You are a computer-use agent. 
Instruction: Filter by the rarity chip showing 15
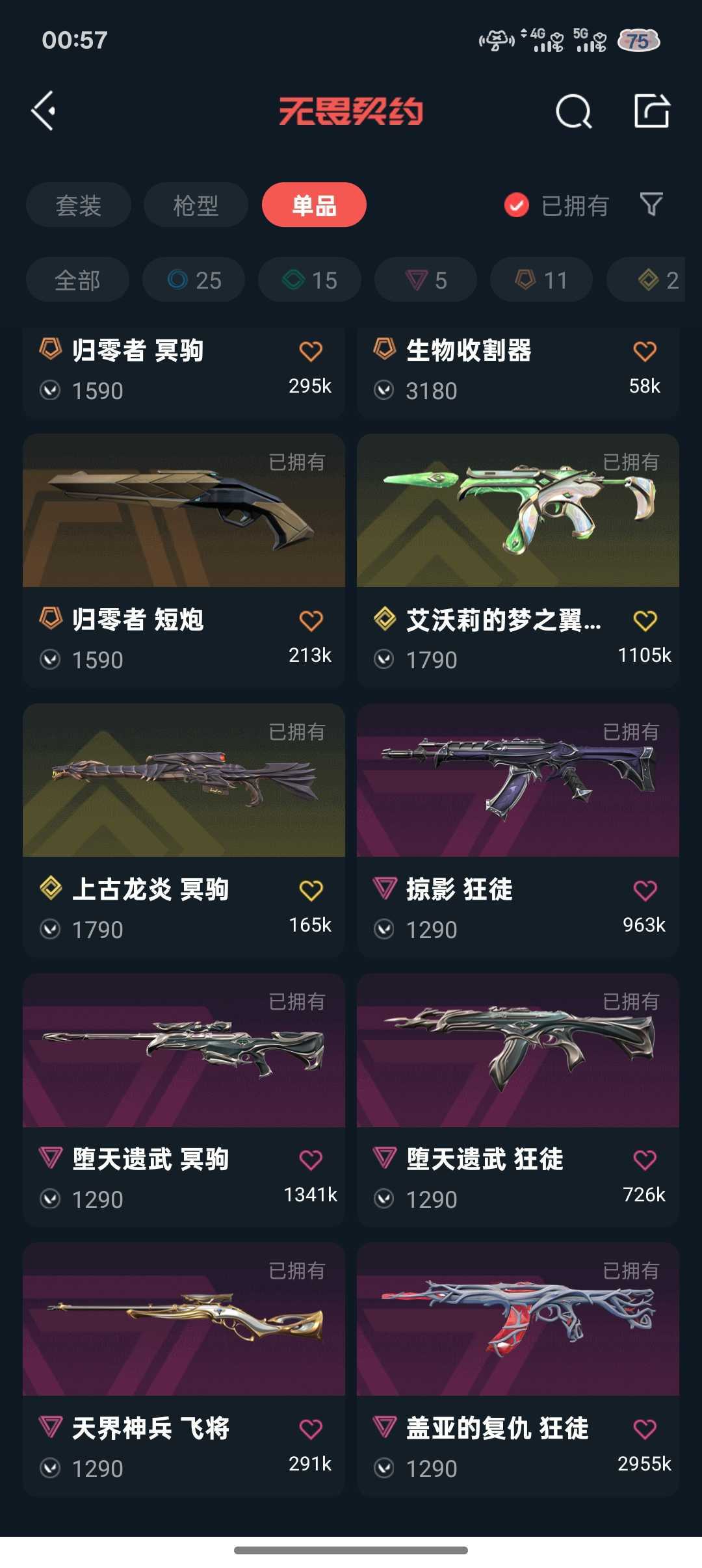coord(309,280)
